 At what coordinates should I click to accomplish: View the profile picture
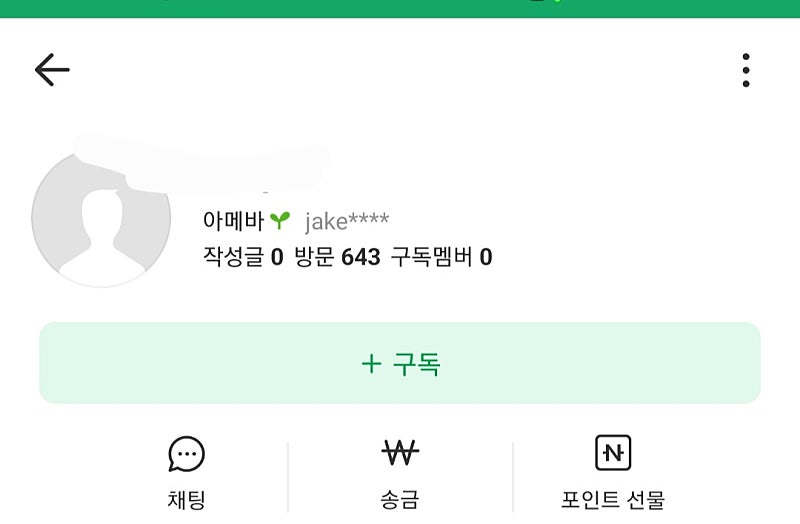click(101, 218)
